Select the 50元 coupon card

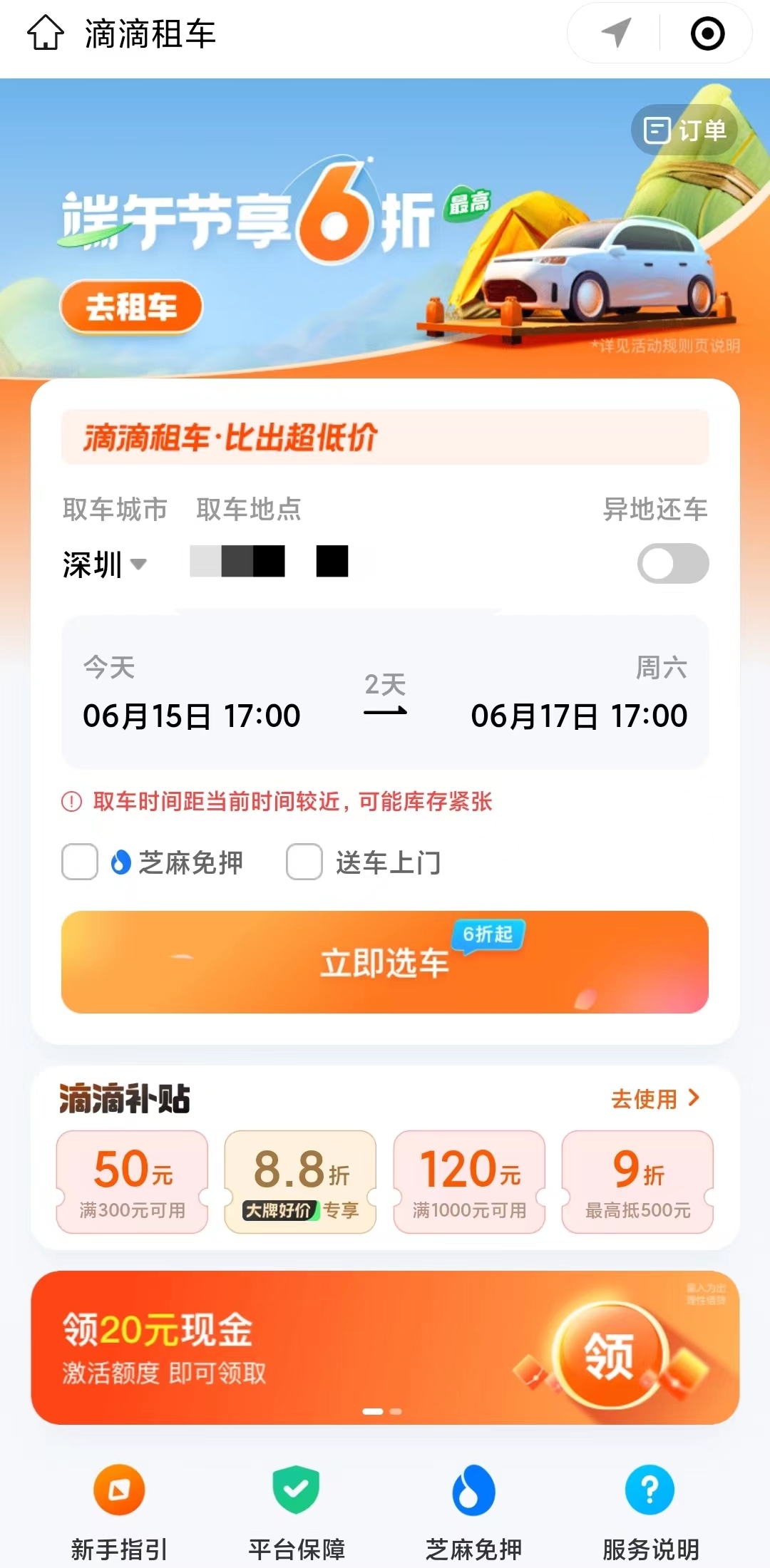133,1182
